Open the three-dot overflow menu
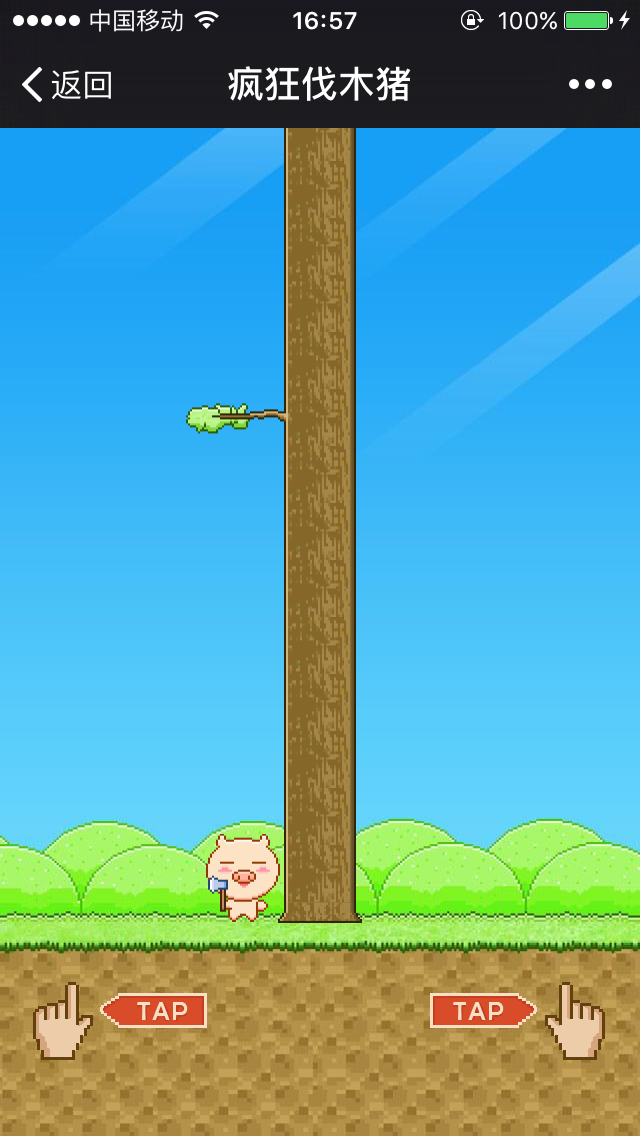 [590, 85]
